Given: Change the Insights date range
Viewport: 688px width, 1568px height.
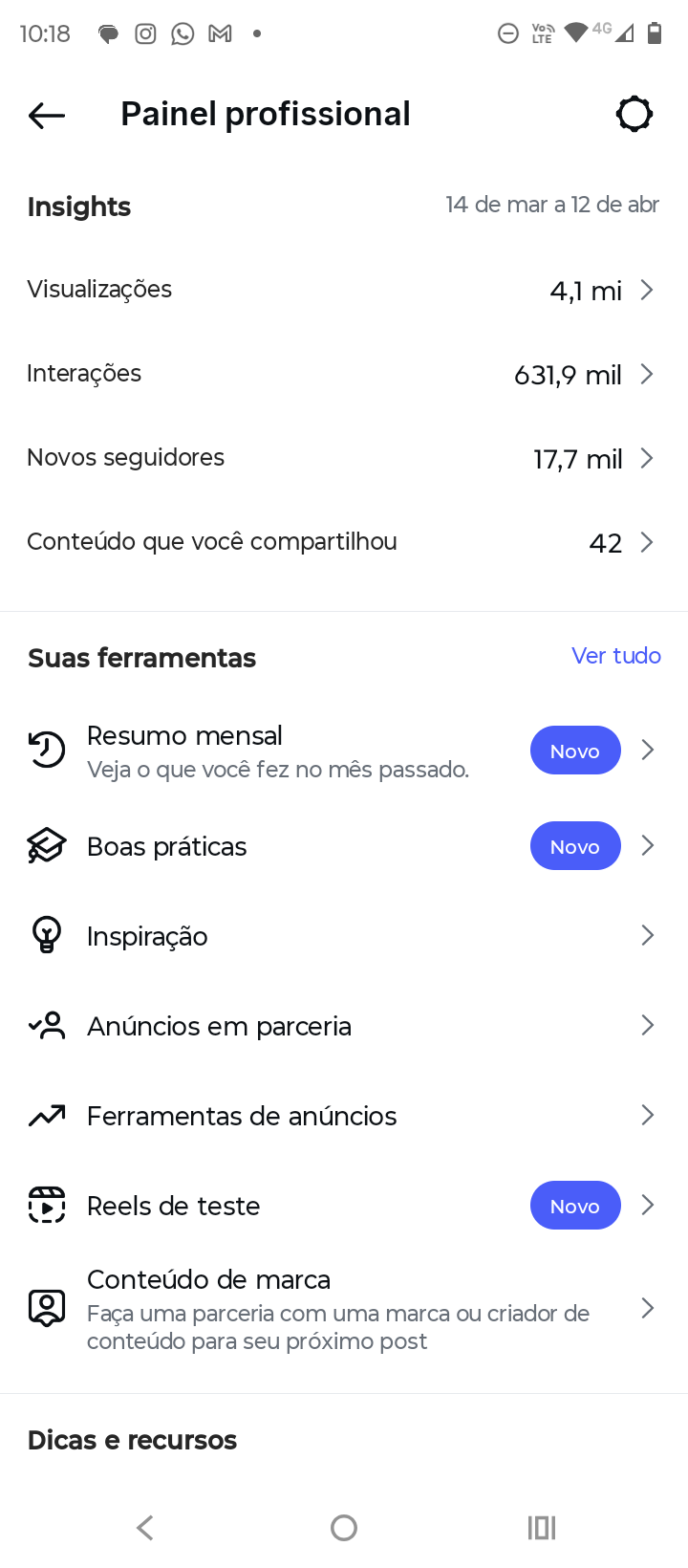Looking at the screenshot, I should tap(552, 205).
